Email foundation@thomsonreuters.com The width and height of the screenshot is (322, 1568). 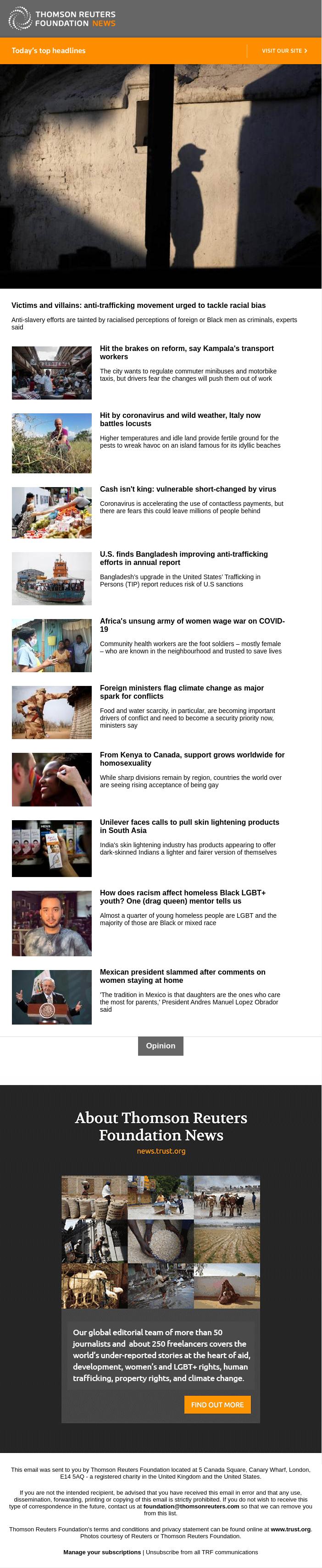click(x=191, y=1506)
